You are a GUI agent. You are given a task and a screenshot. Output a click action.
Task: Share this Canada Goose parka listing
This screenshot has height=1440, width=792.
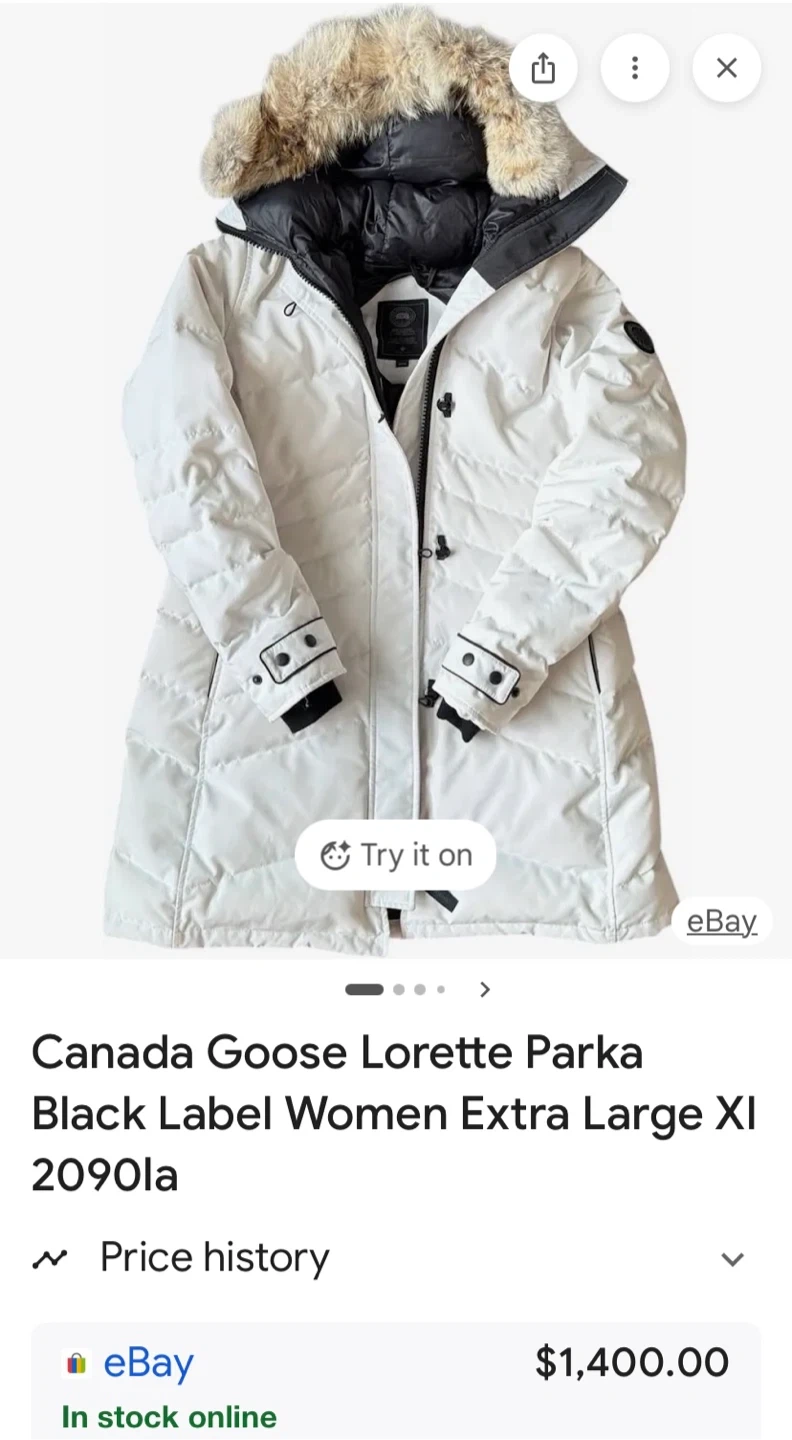[543, 68]
